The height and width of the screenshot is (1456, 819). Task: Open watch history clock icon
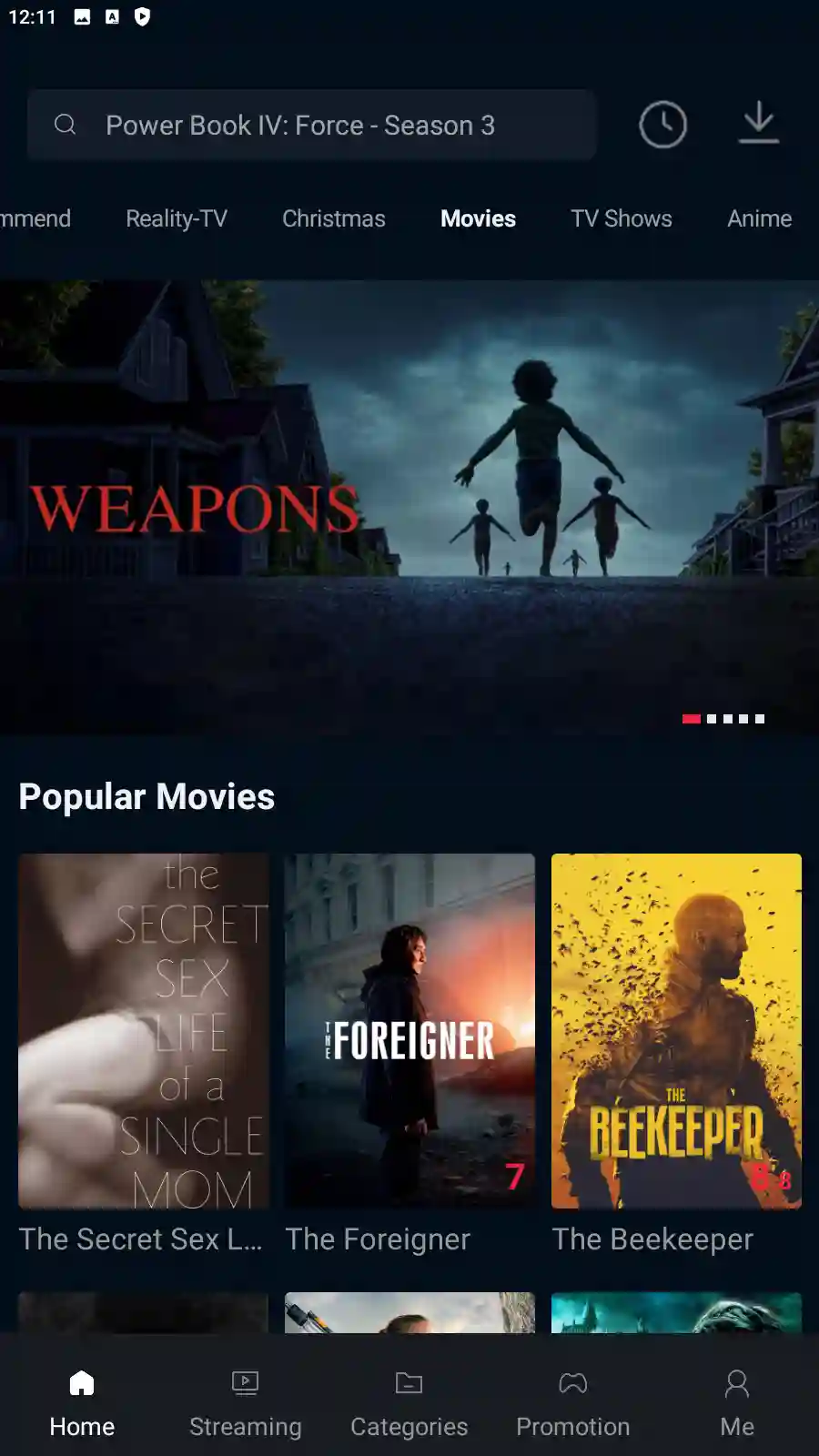(662, 125)
